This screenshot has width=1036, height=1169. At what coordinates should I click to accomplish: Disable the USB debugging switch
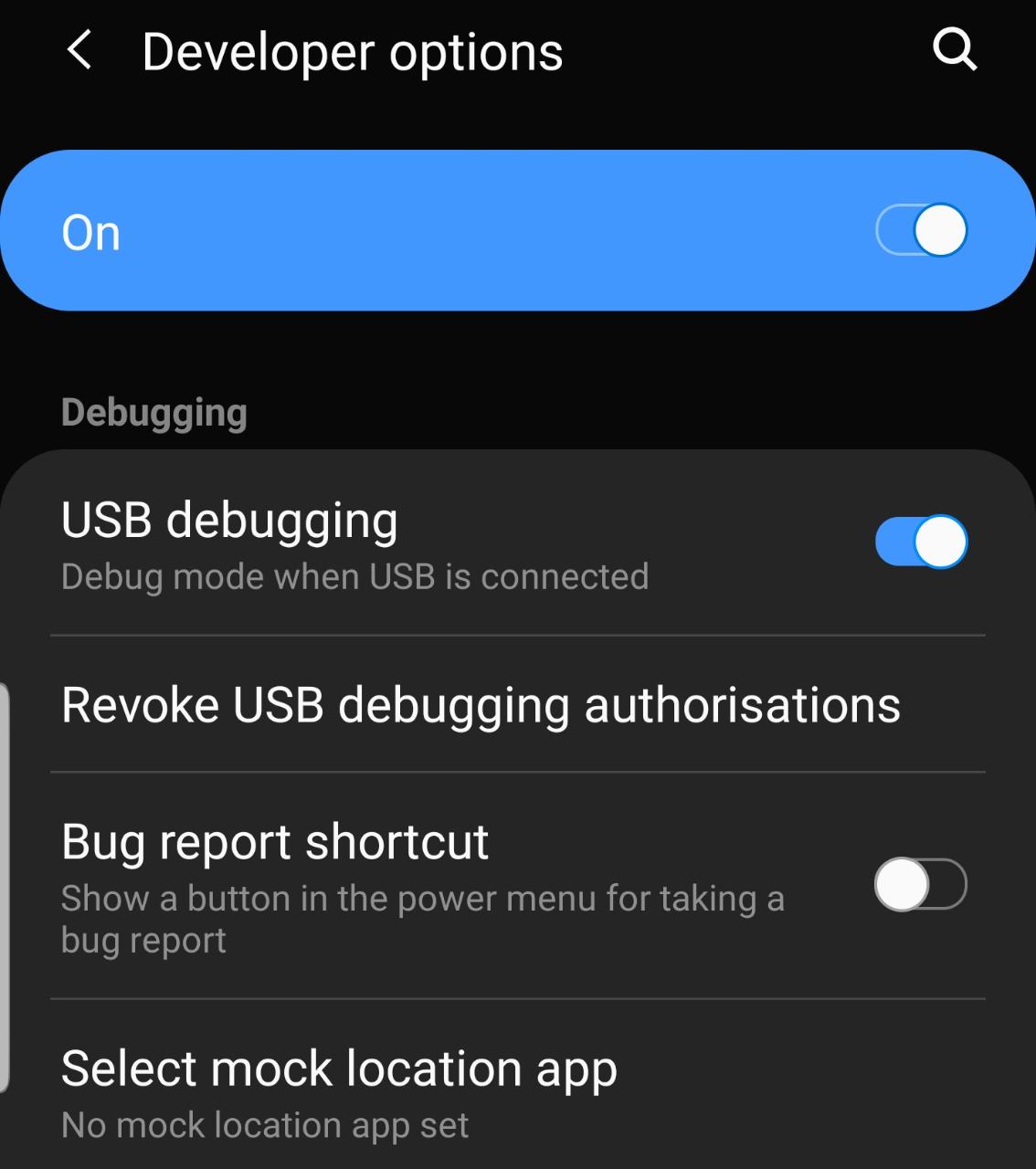pos(921,542)
